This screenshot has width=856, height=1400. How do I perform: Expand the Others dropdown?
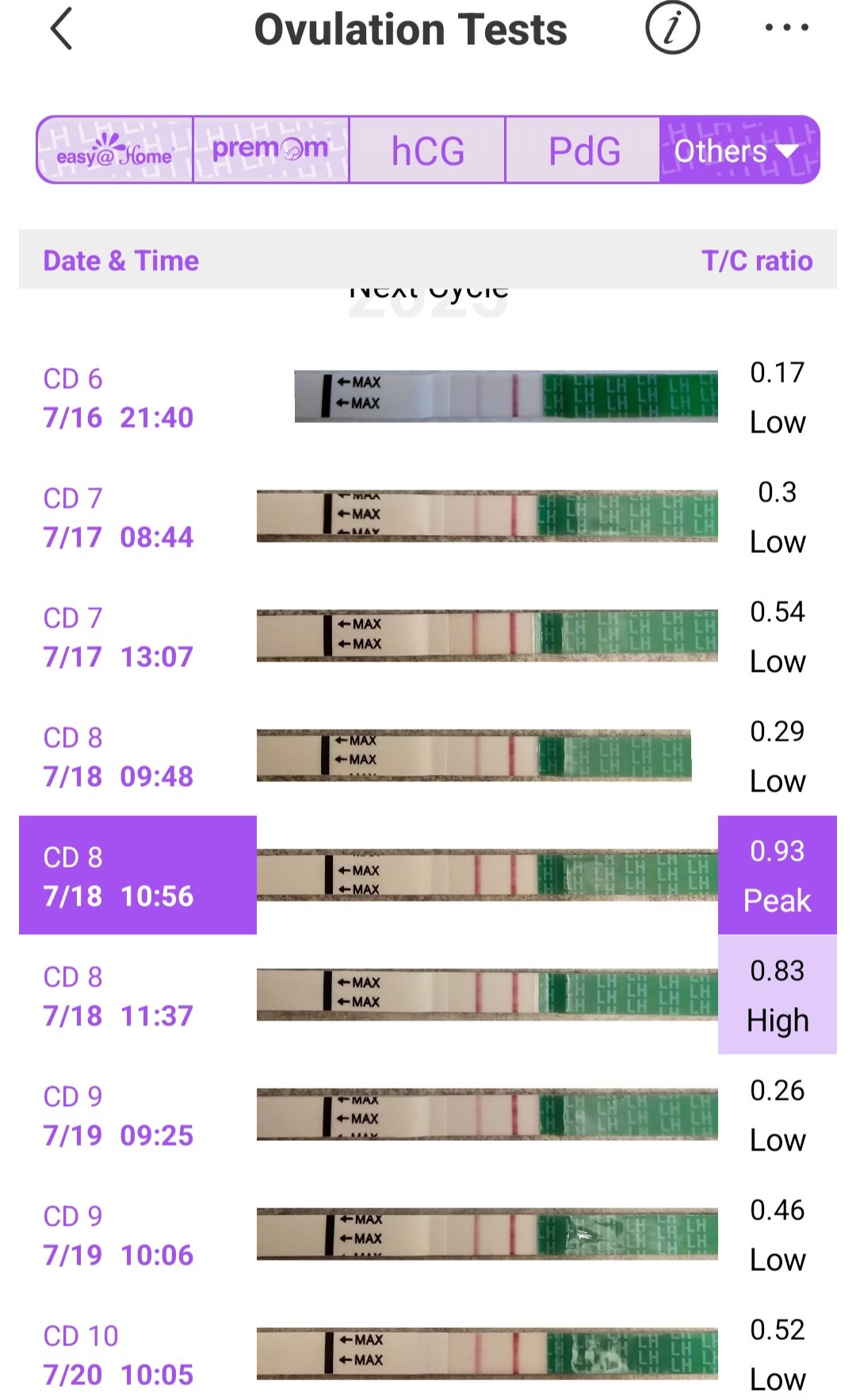coord(739,151)
